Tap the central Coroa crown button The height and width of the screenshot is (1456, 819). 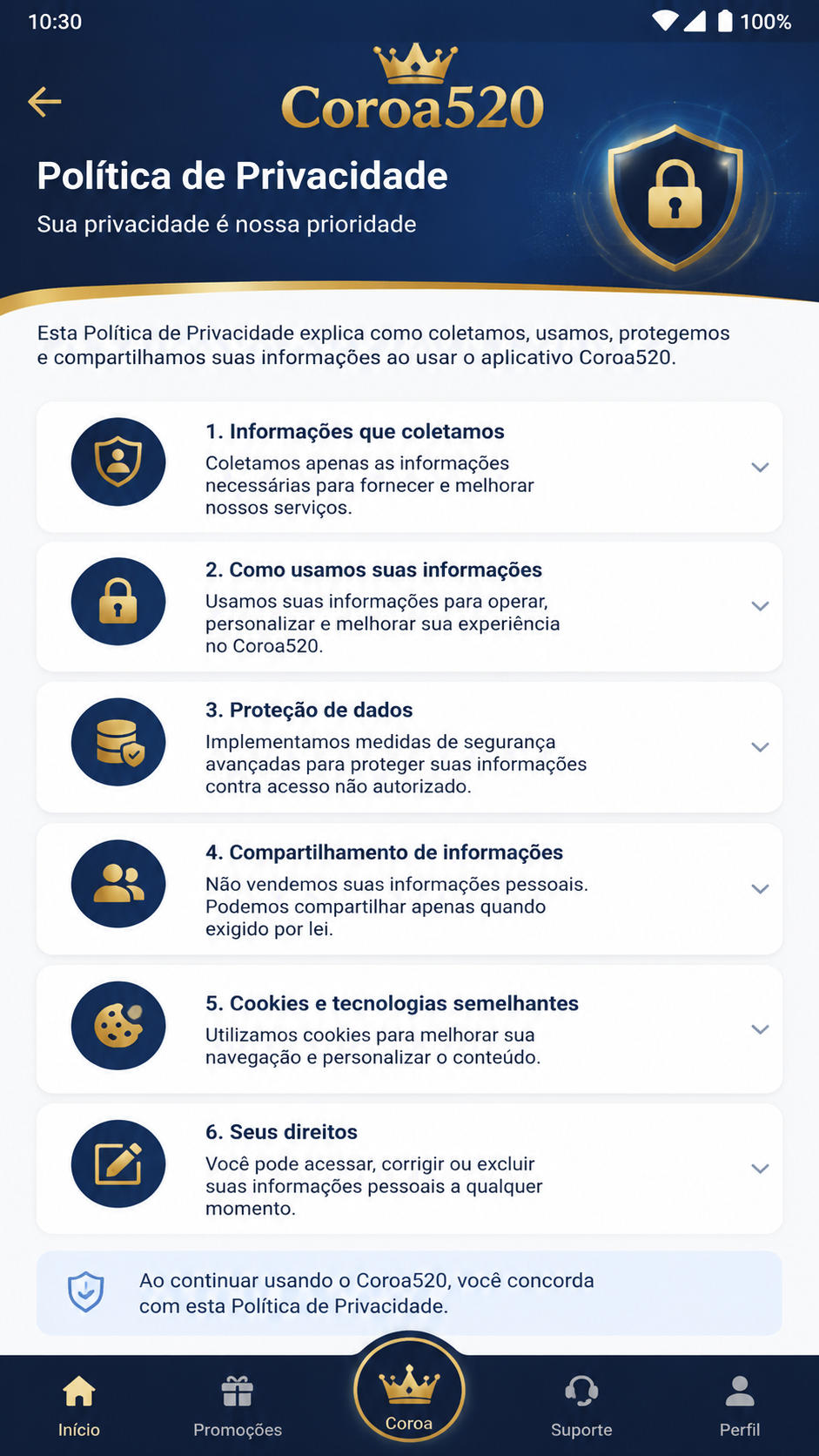(409, 1392)
